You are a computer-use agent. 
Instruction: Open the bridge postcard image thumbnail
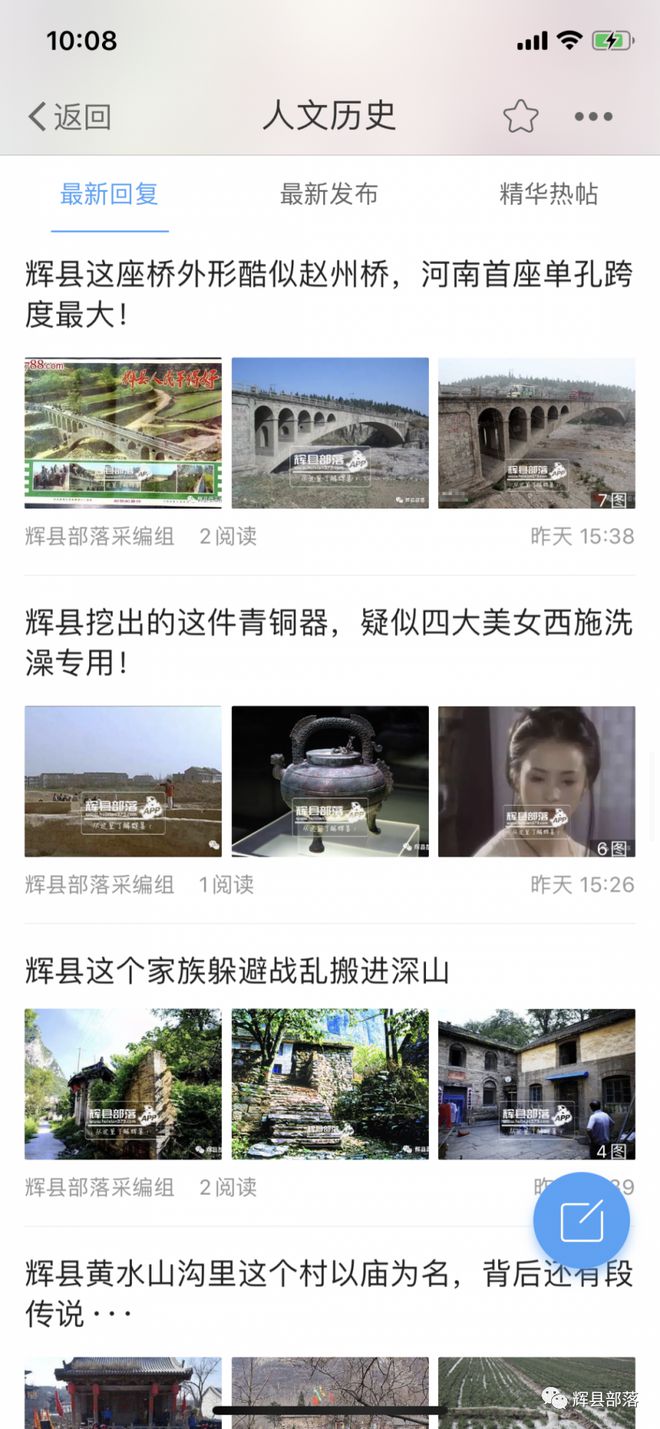click(x=123, y=433)
